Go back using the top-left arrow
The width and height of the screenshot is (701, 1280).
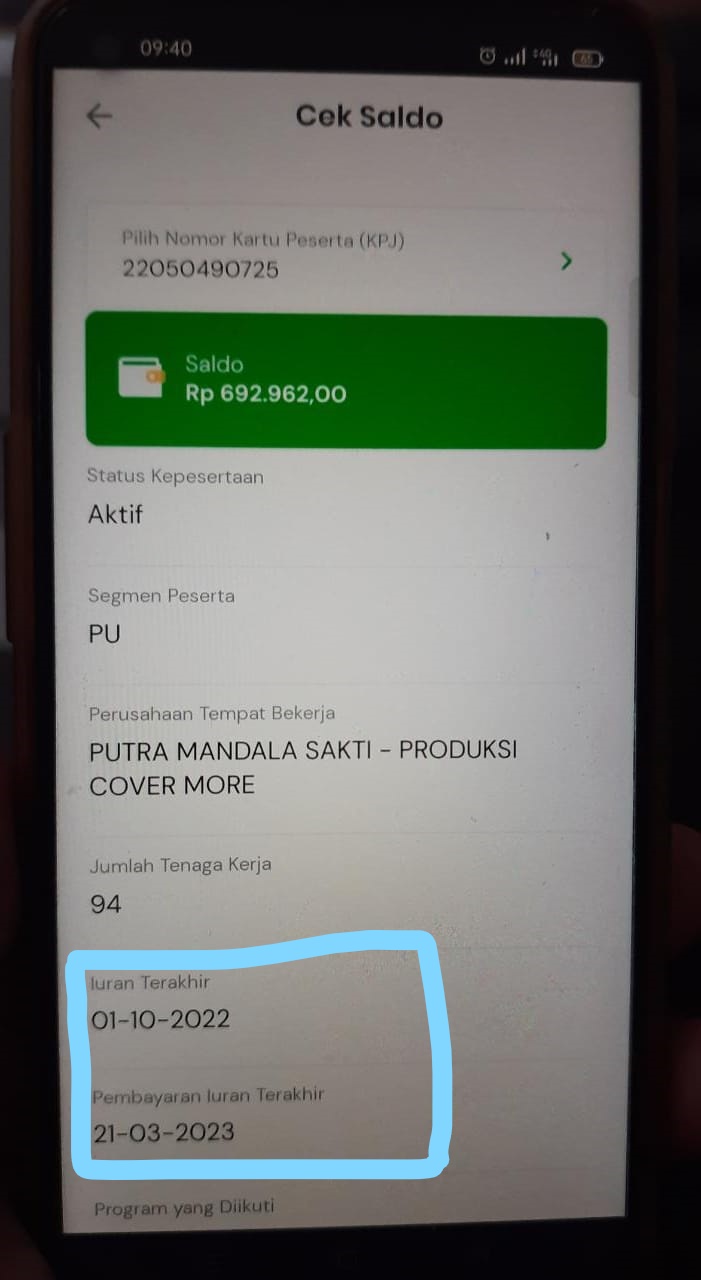pos(99,116)
